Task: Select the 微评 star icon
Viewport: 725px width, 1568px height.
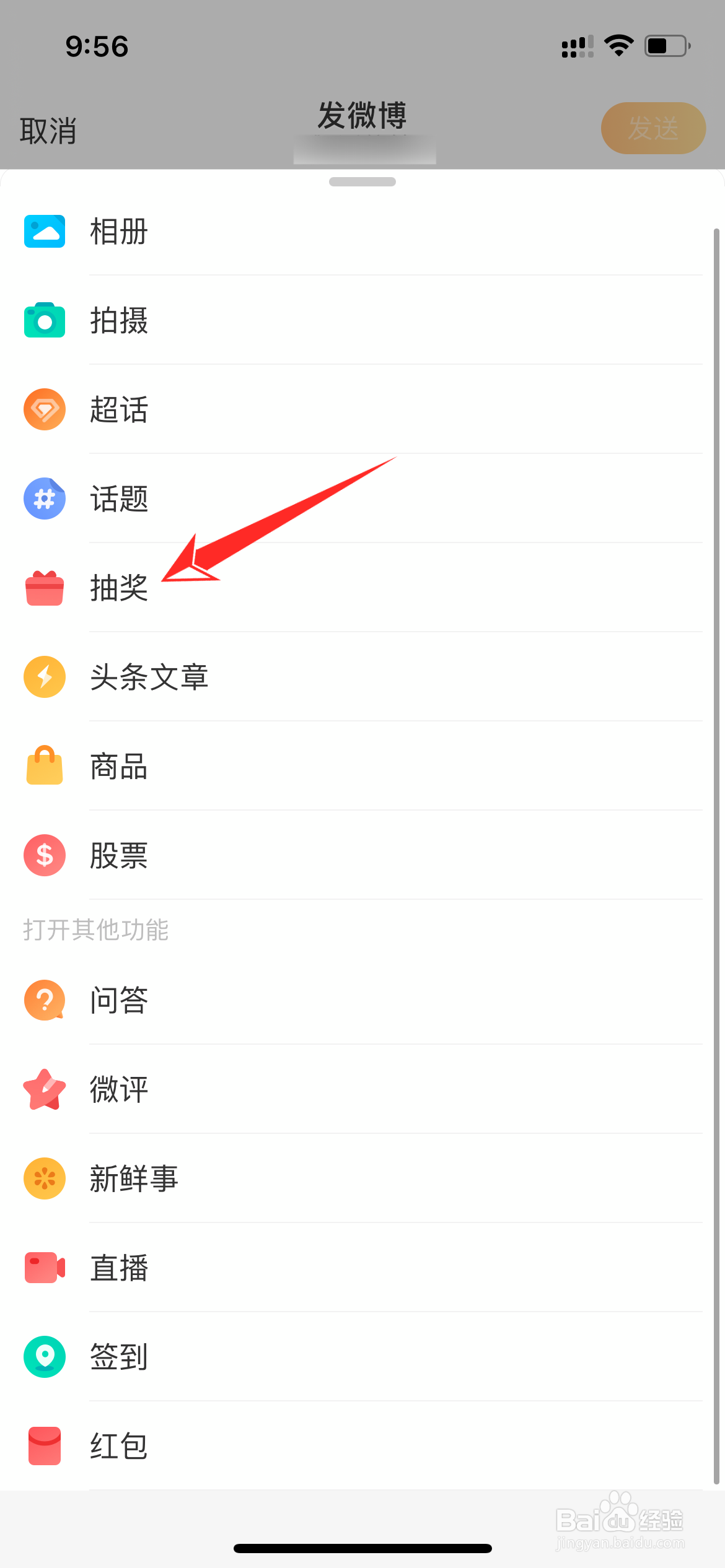Action: (43, 1089)
